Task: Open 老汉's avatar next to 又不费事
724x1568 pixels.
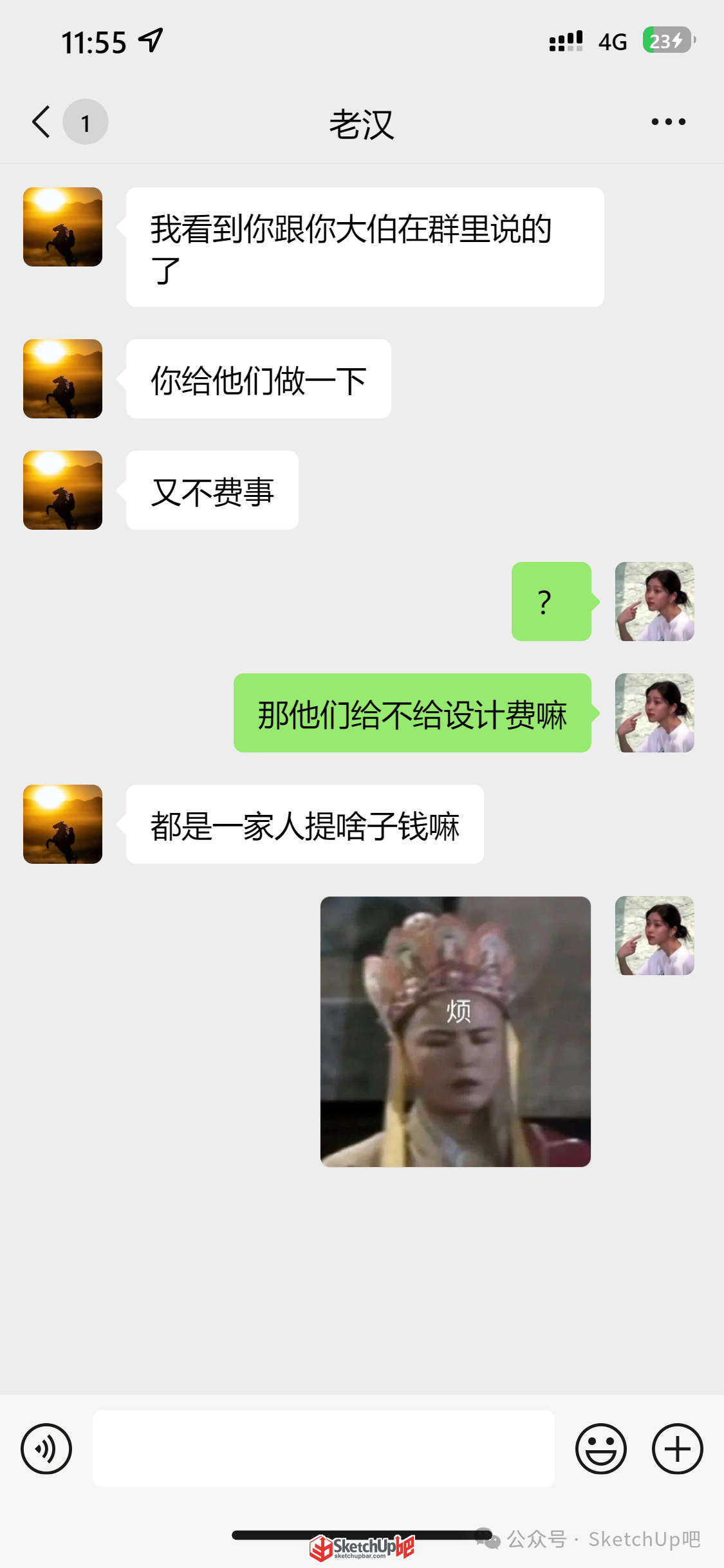Action: 63,490
